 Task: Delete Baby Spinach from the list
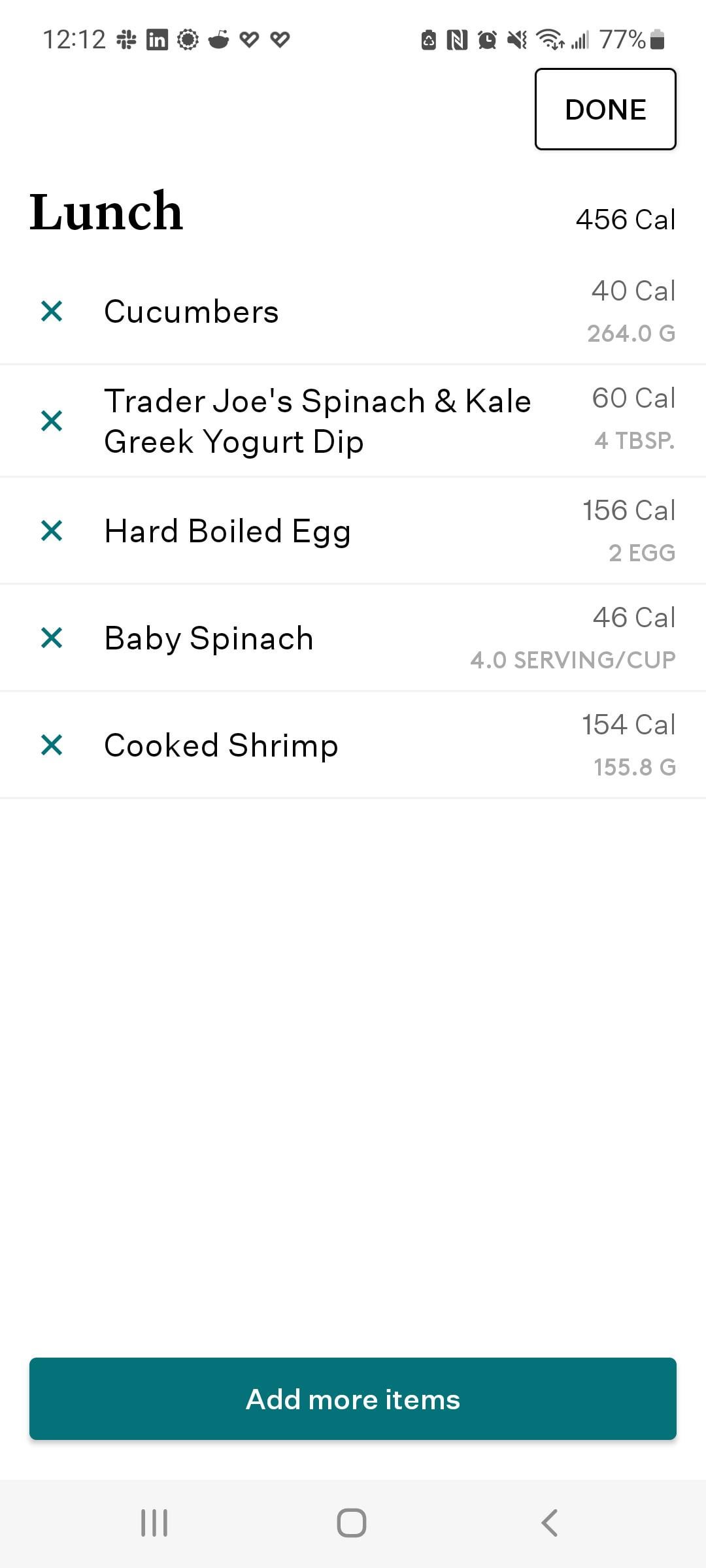(x=52, y=638)
